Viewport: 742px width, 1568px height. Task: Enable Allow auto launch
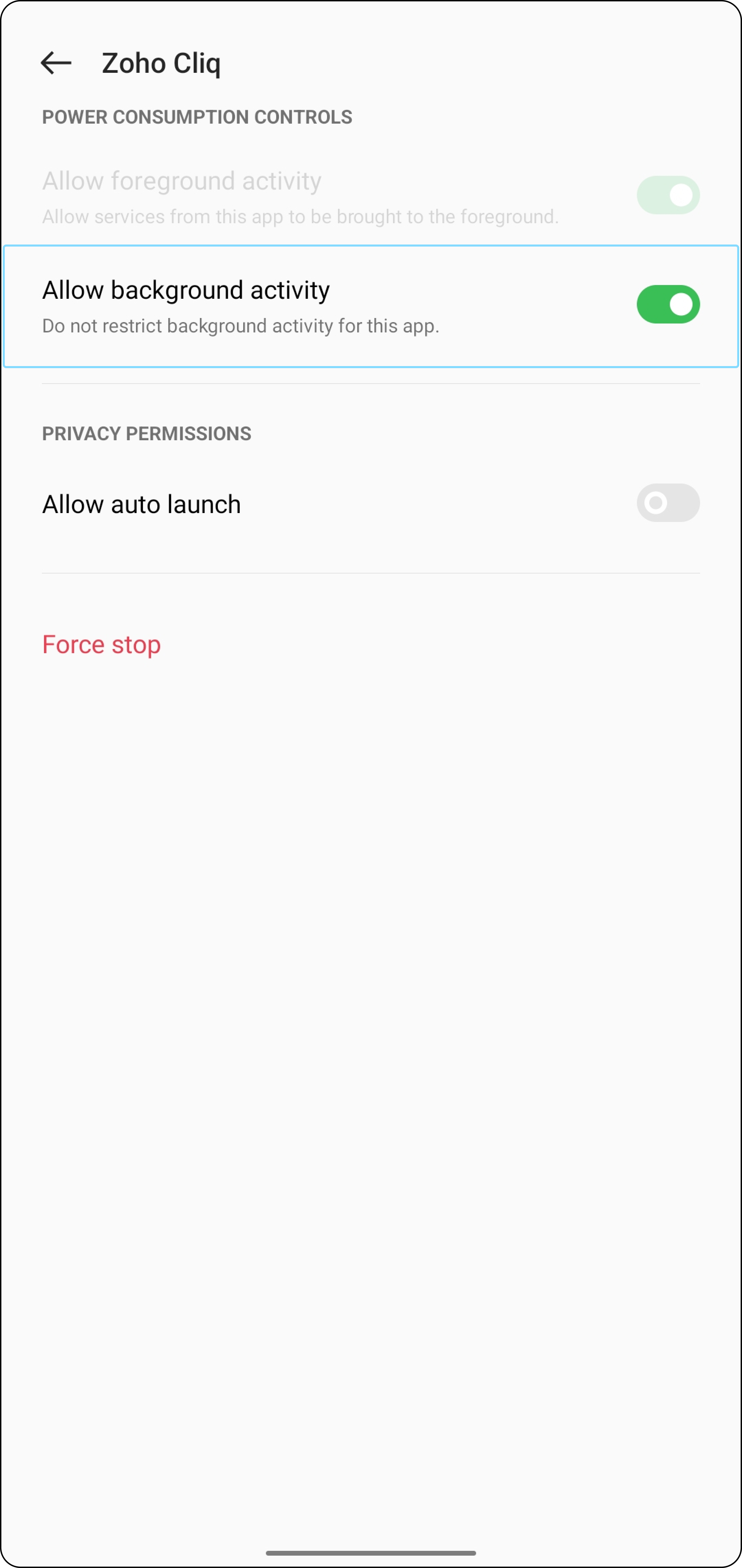pos(668,503)
